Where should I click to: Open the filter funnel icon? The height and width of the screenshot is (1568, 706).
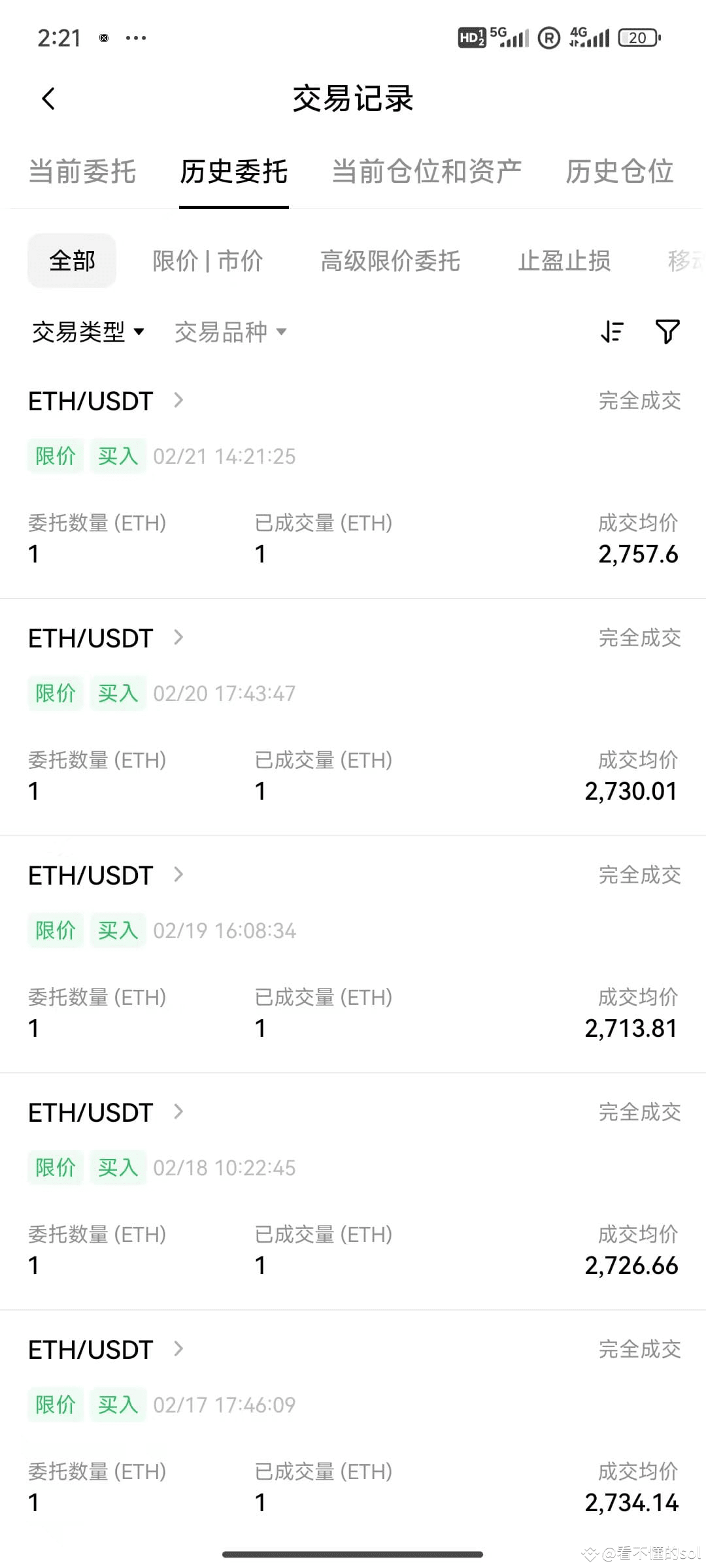point(667,332)
